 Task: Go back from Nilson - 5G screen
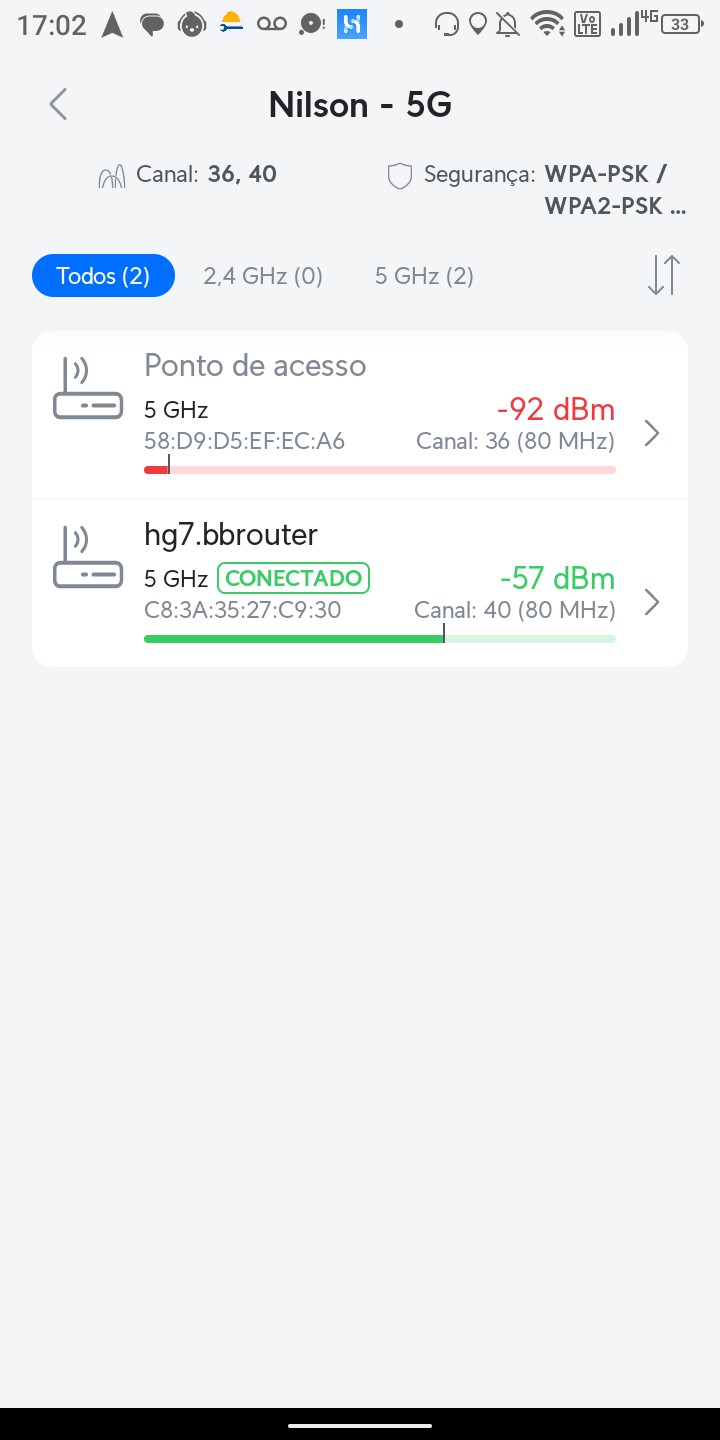[x=58, y=104]
